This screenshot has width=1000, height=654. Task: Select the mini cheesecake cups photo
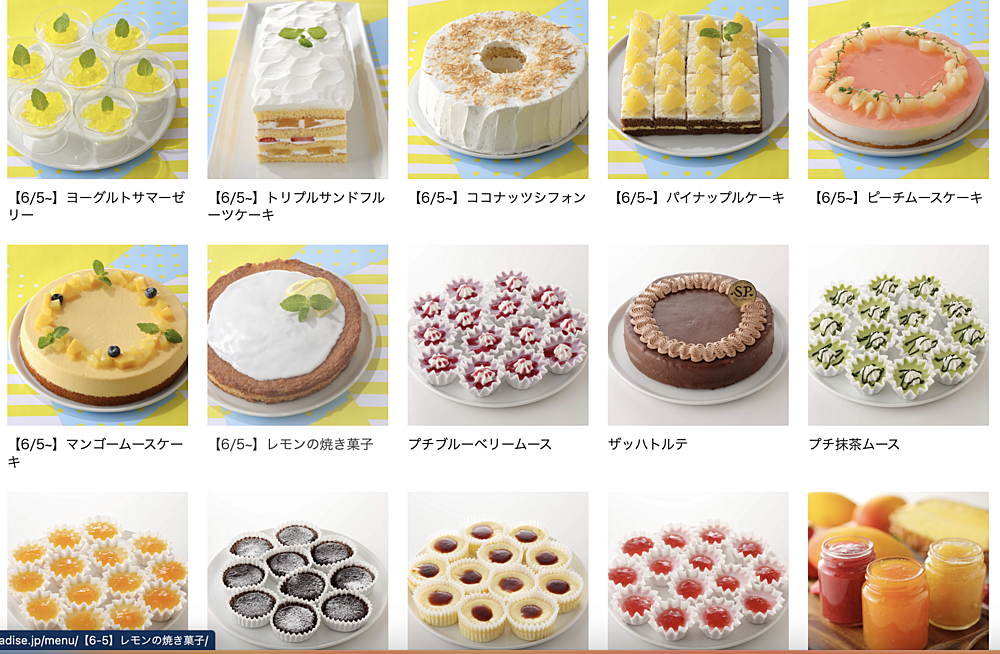pos(497,570)
